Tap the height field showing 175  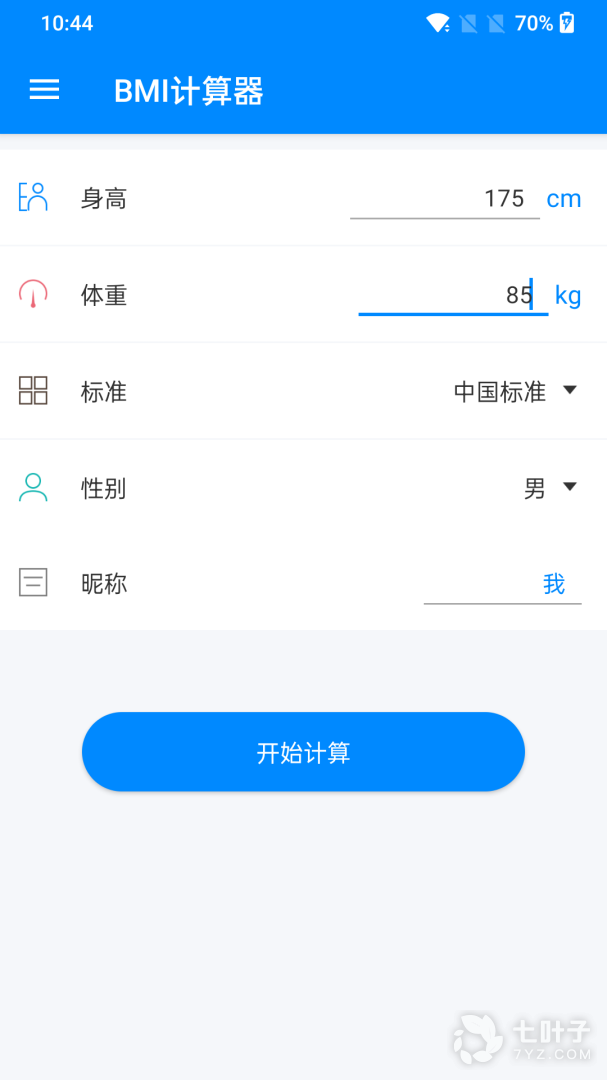[x=445, y=198]
